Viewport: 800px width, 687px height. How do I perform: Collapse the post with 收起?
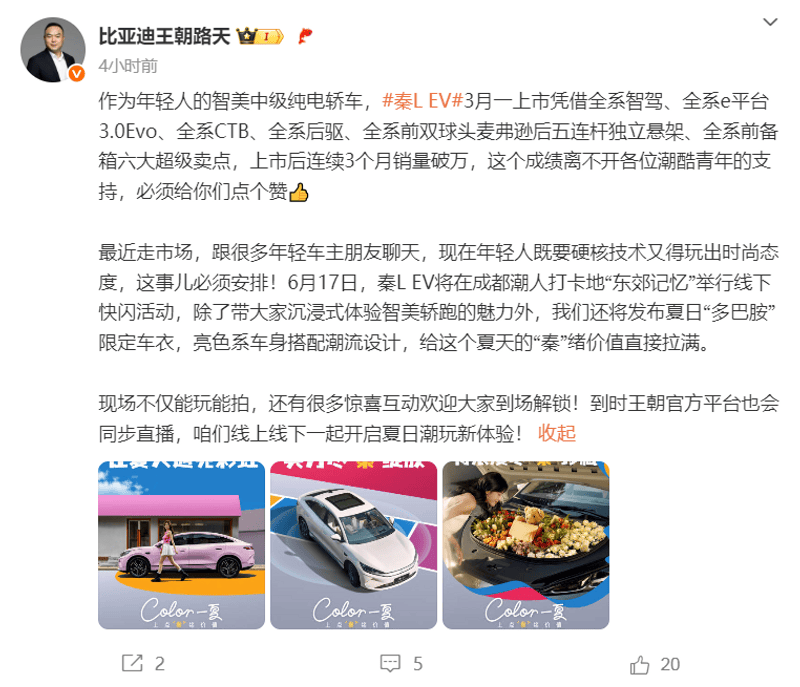[557, 433]
